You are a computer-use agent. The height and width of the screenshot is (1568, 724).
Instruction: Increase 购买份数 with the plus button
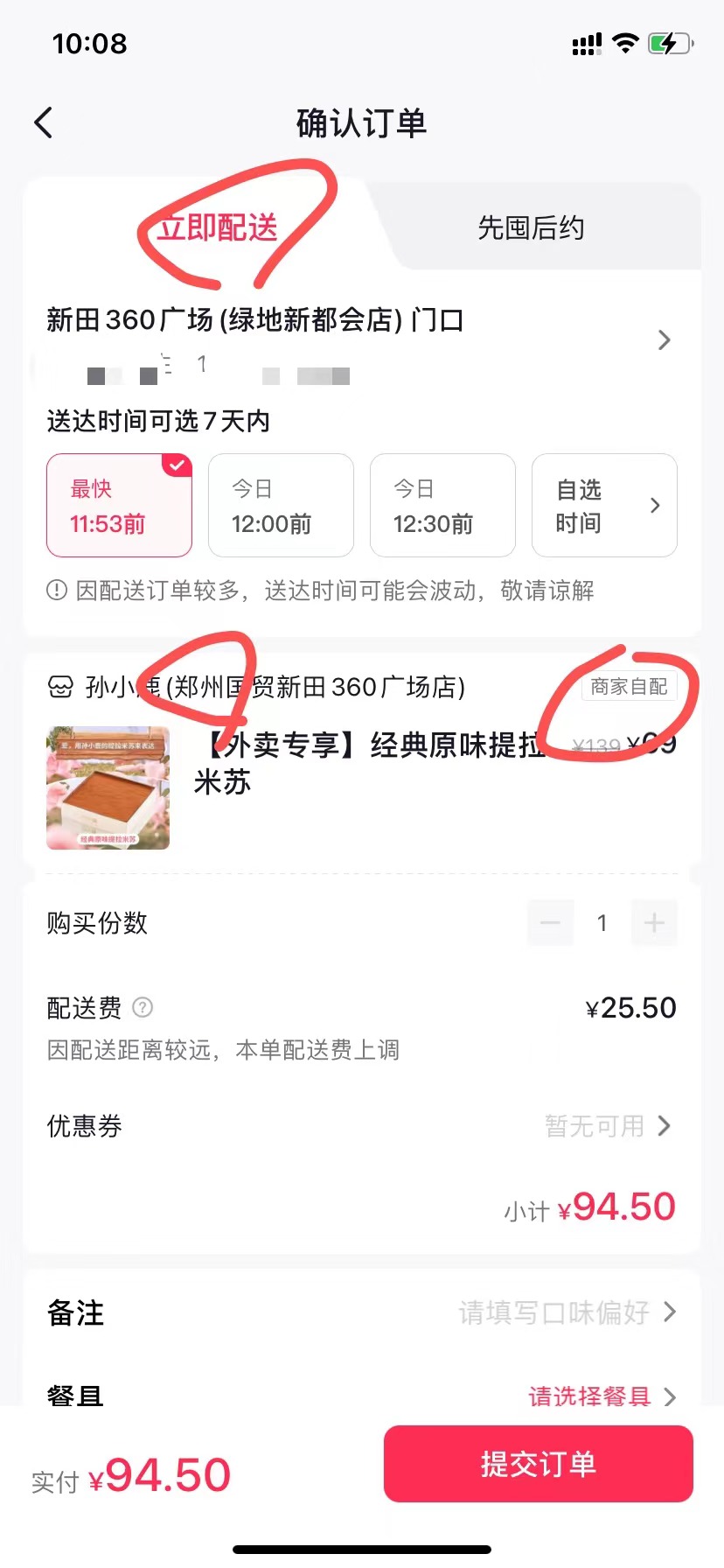(654, 922)
